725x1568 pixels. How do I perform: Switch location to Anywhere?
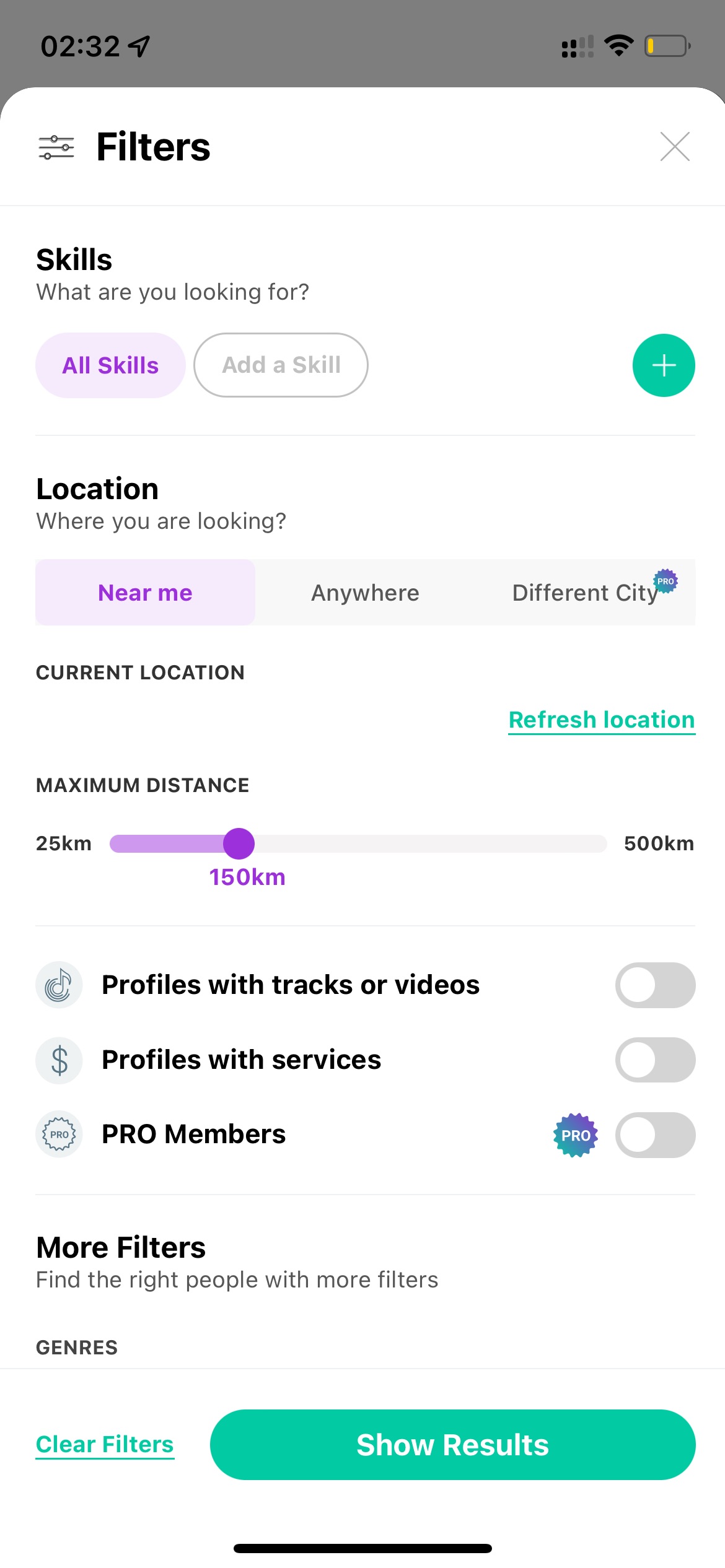coord(365,593)
